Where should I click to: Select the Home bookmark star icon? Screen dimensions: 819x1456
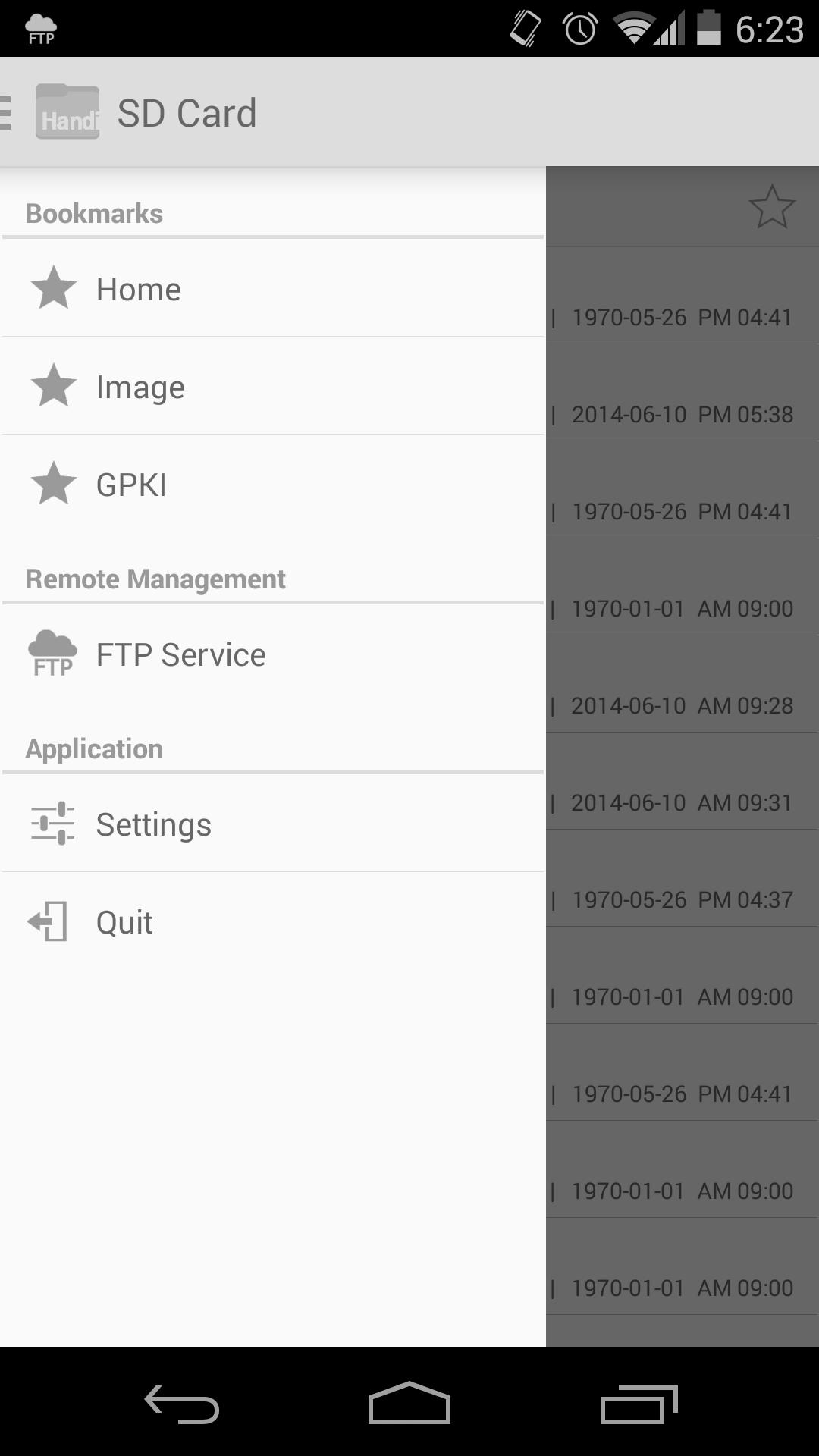53,288
